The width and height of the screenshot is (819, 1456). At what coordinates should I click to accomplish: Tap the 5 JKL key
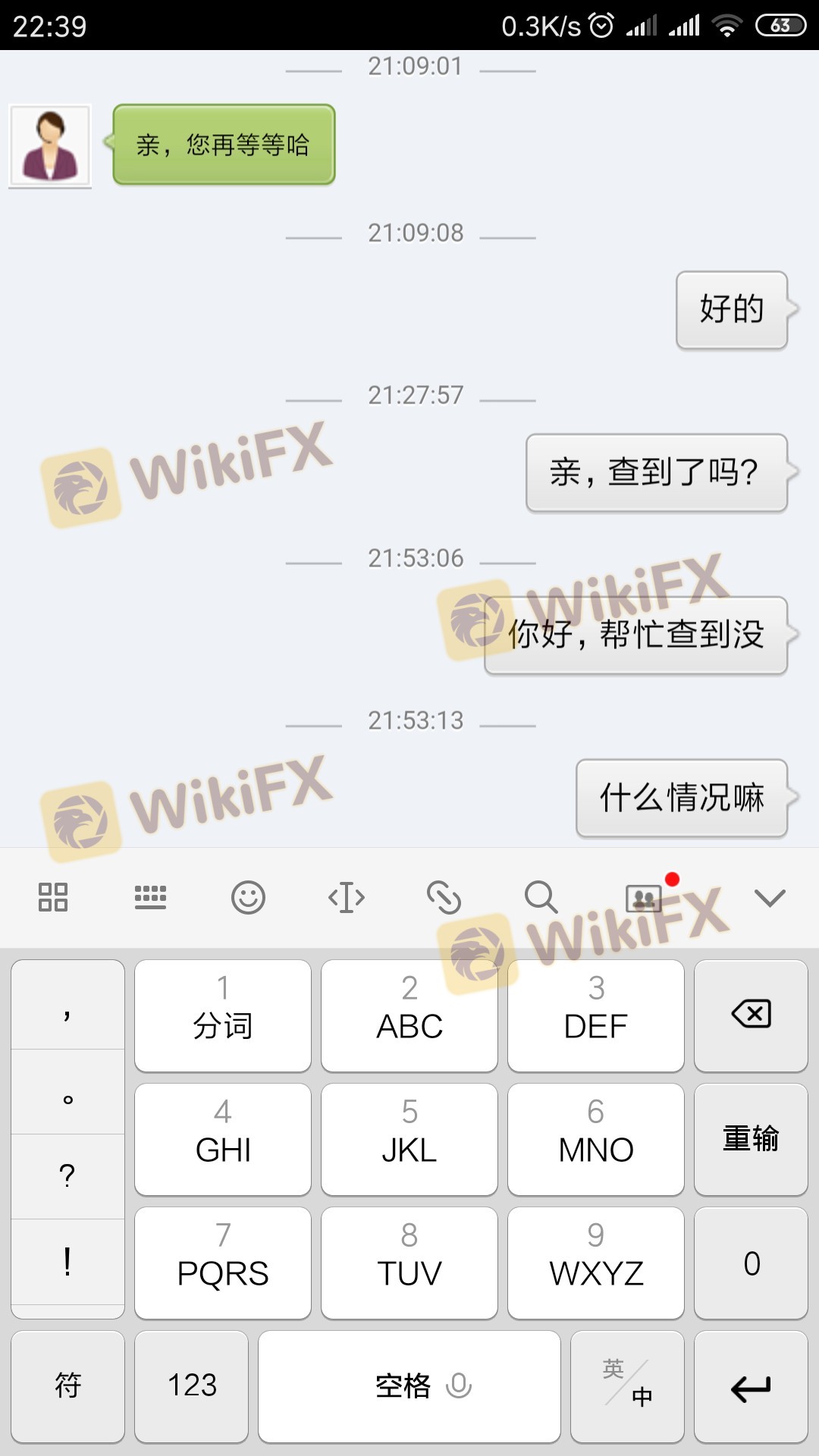[409, 1139]
